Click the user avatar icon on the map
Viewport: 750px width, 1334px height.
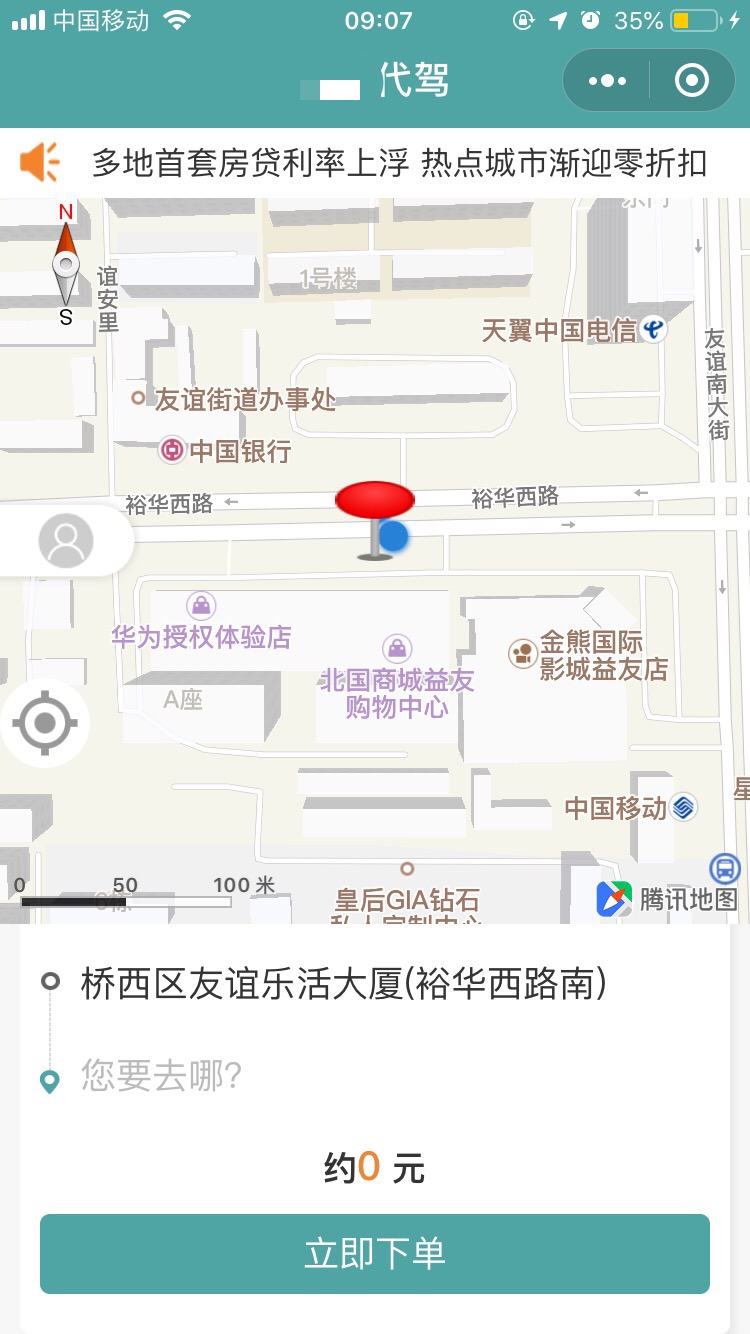[x=66, y=540]
